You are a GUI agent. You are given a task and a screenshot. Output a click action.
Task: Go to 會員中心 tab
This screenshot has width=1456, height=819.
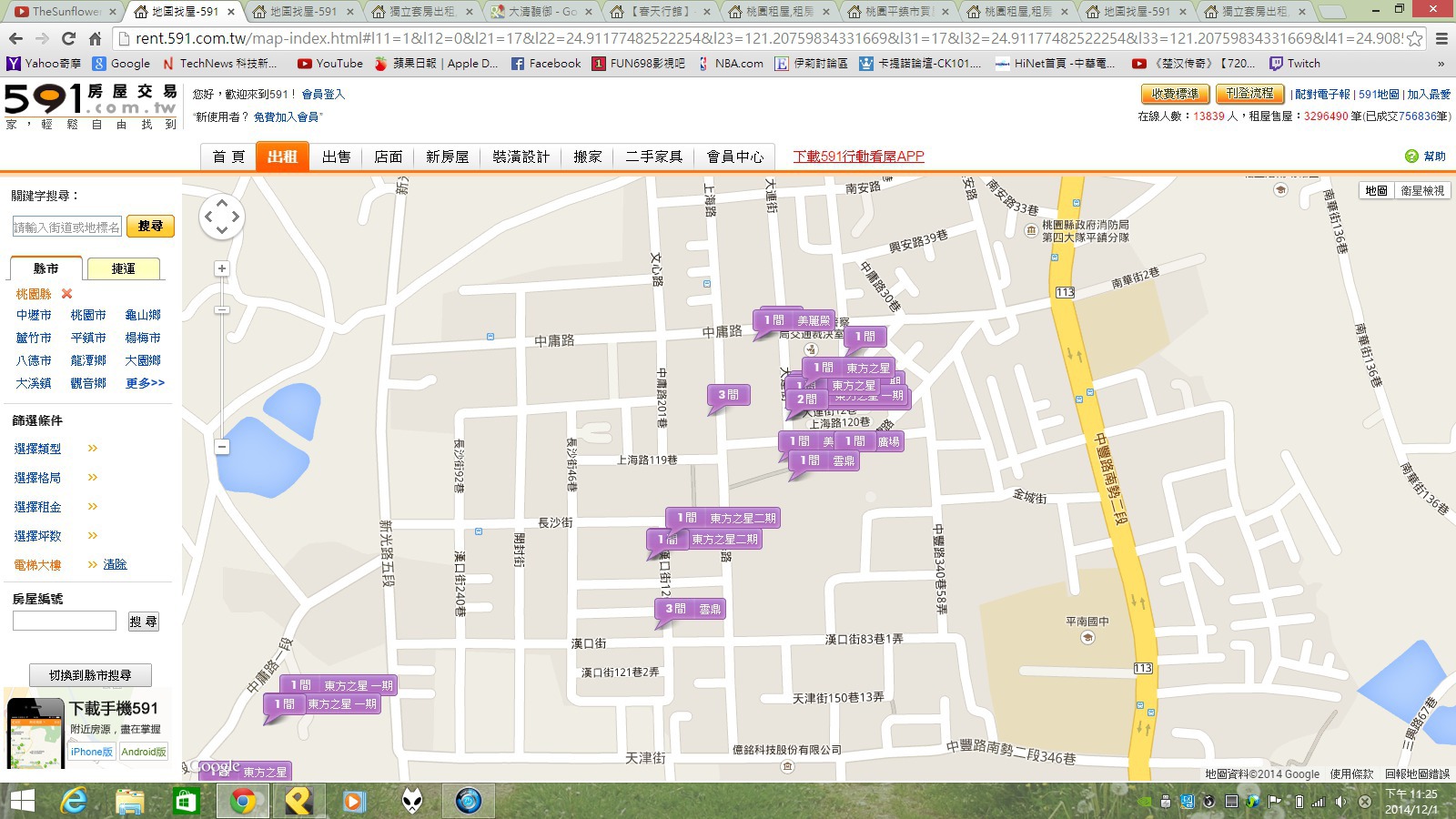[x=735, y=157]
